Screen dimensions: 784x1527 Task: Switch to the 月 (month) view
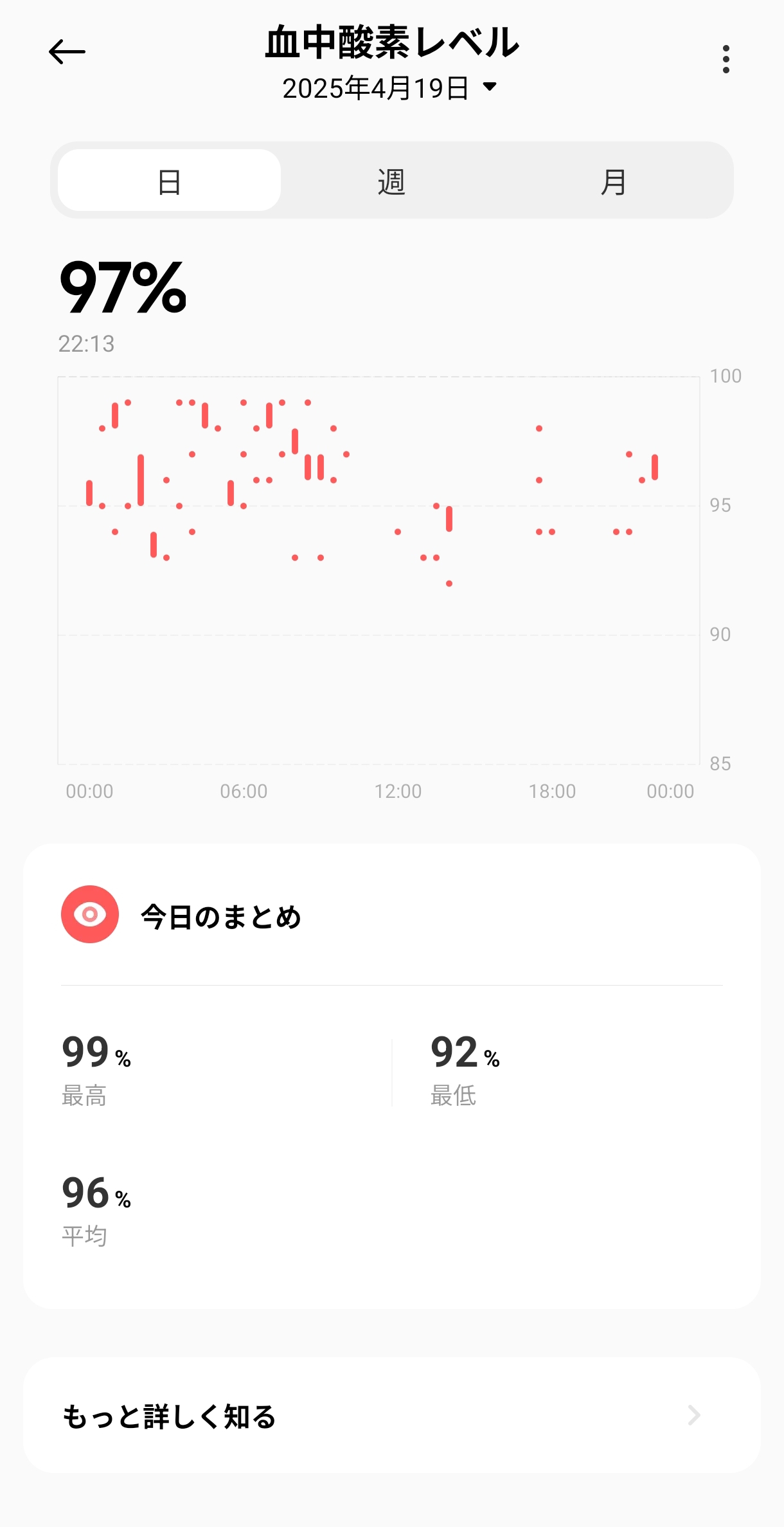(x=614, y=181)
